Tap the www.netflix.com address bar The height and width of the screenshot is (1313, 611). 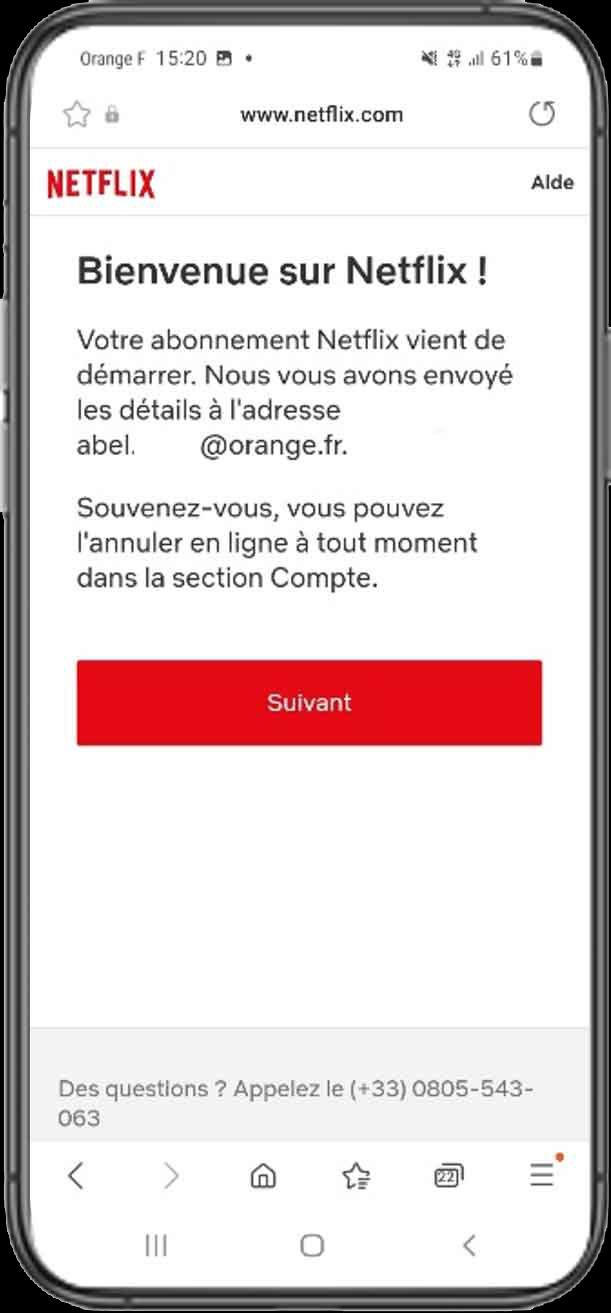[x=321, y=115]
